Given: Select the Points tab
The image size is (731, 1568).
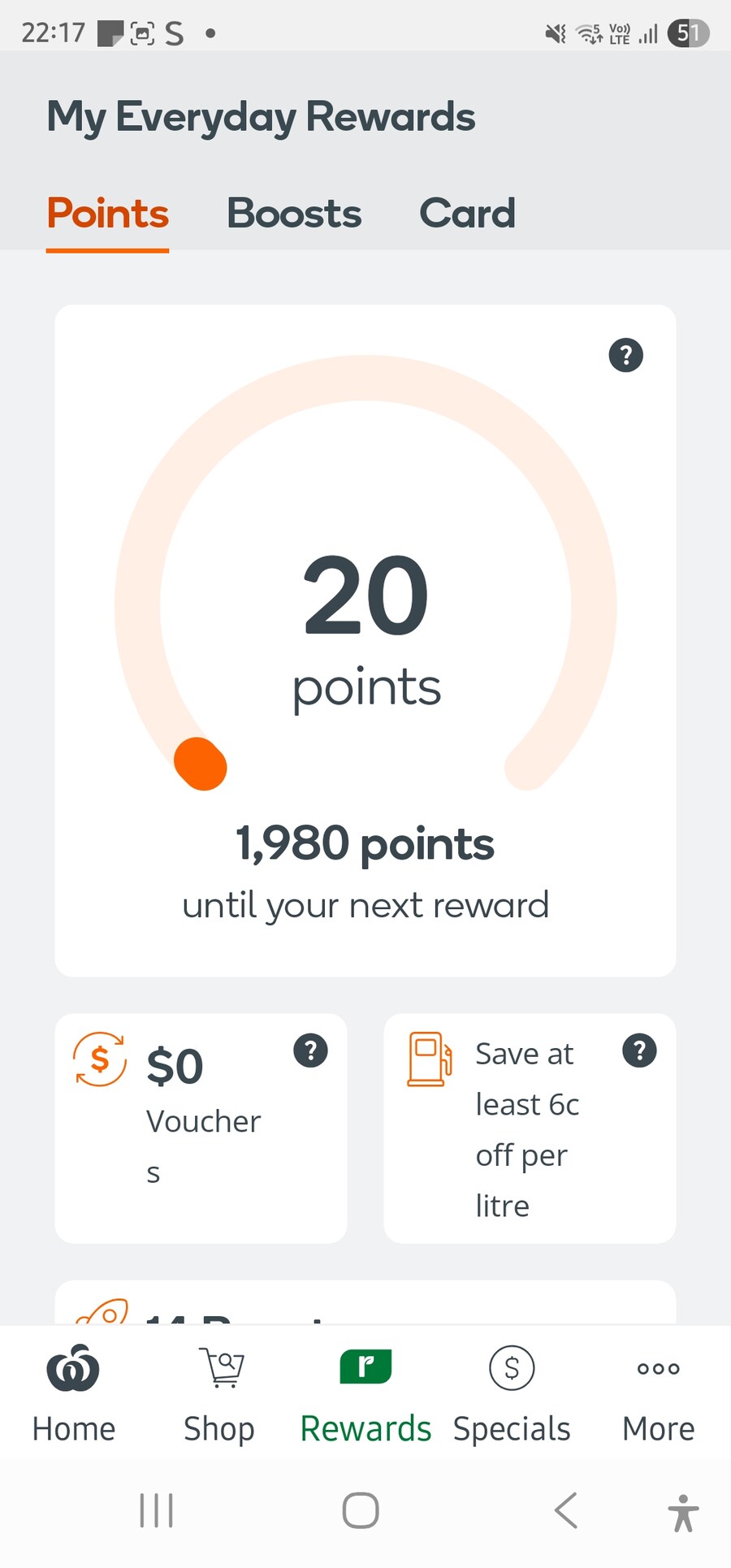Looking at the screenshot, I should (108, 214).
